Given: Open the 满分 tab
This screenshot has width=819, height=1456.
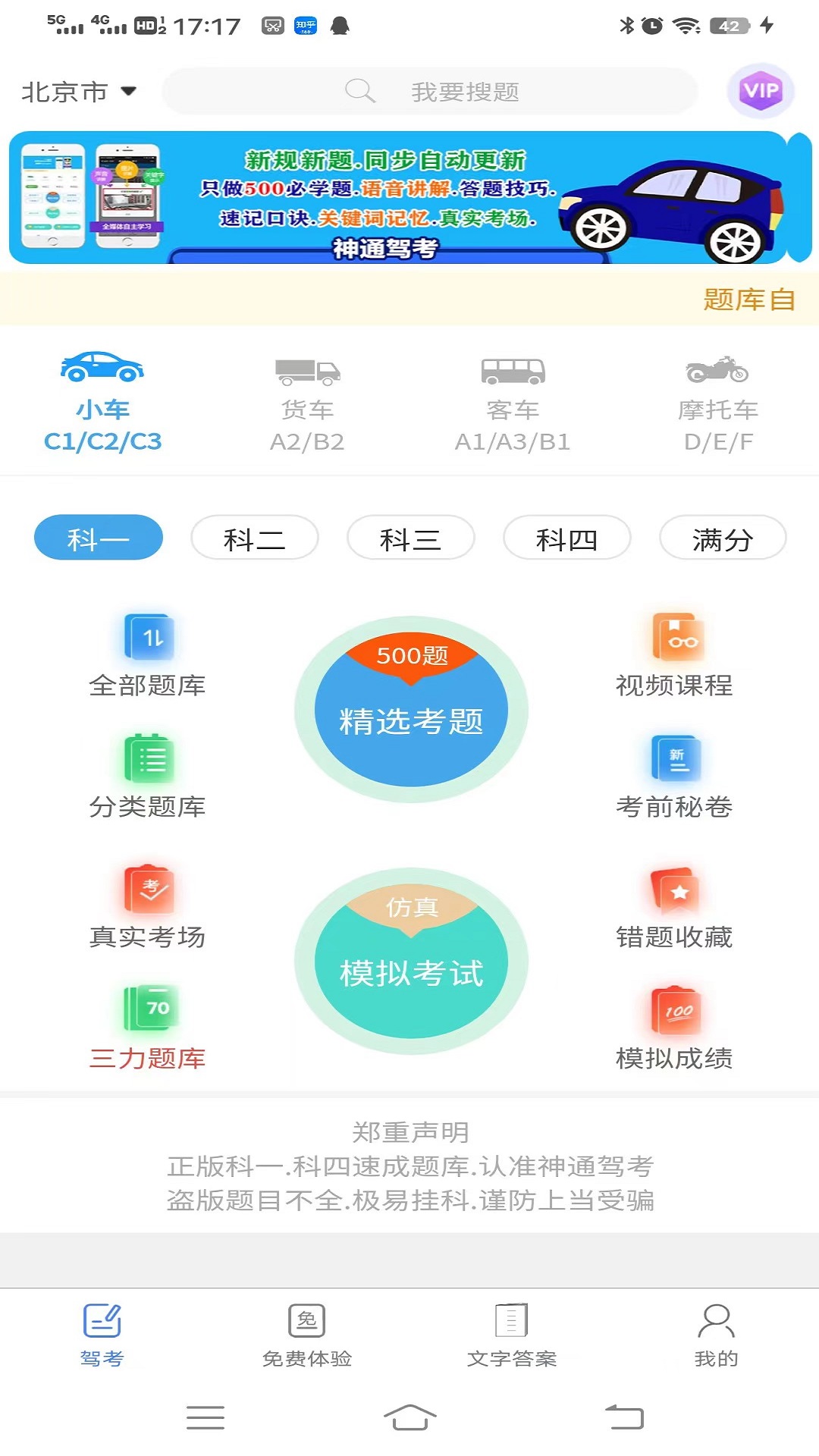Looking at the screenshot, I should tap(723, 538).
